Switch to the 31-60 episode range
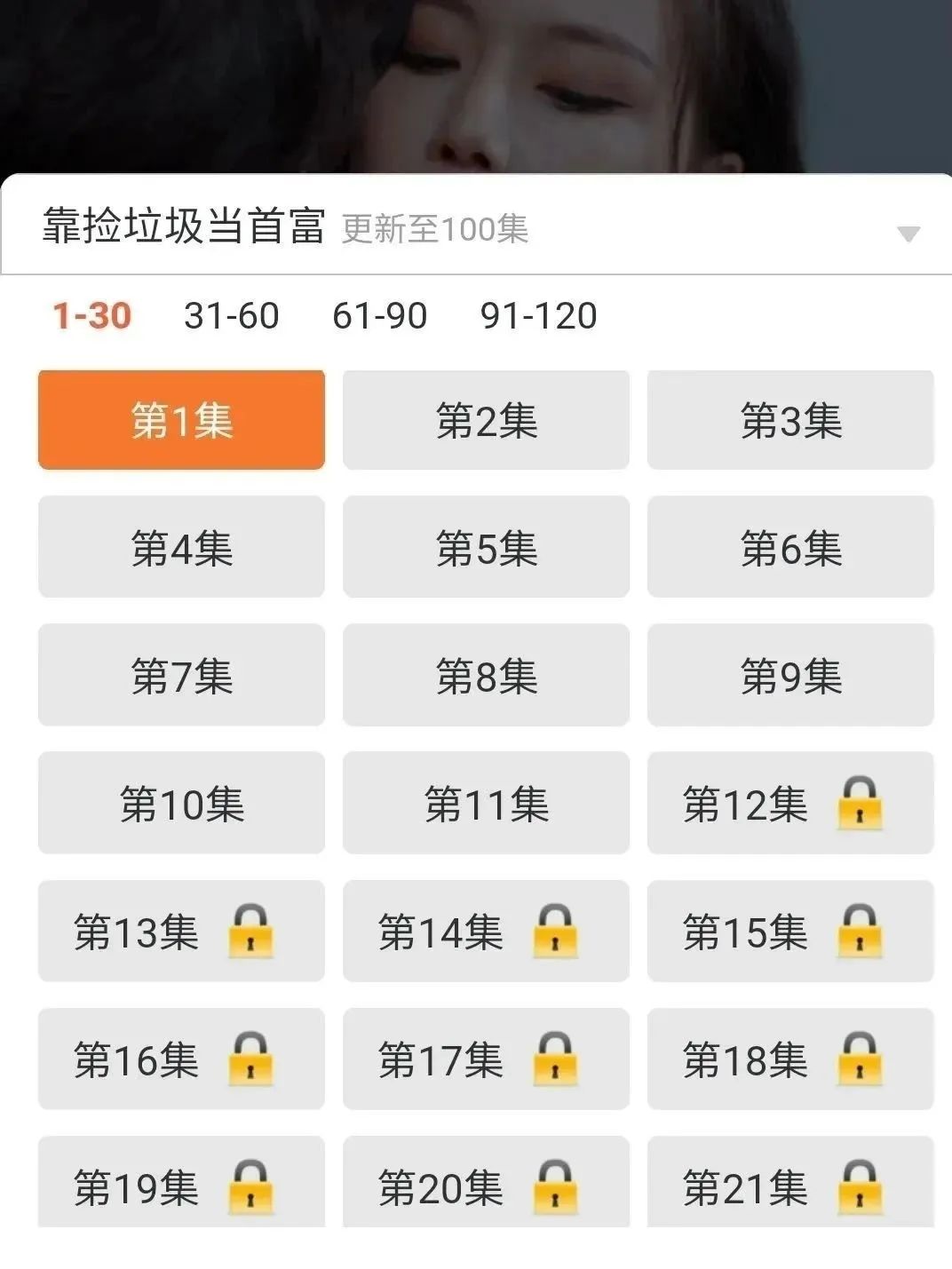This screenshot has width=952, height=1269. (x=230, y=316)
